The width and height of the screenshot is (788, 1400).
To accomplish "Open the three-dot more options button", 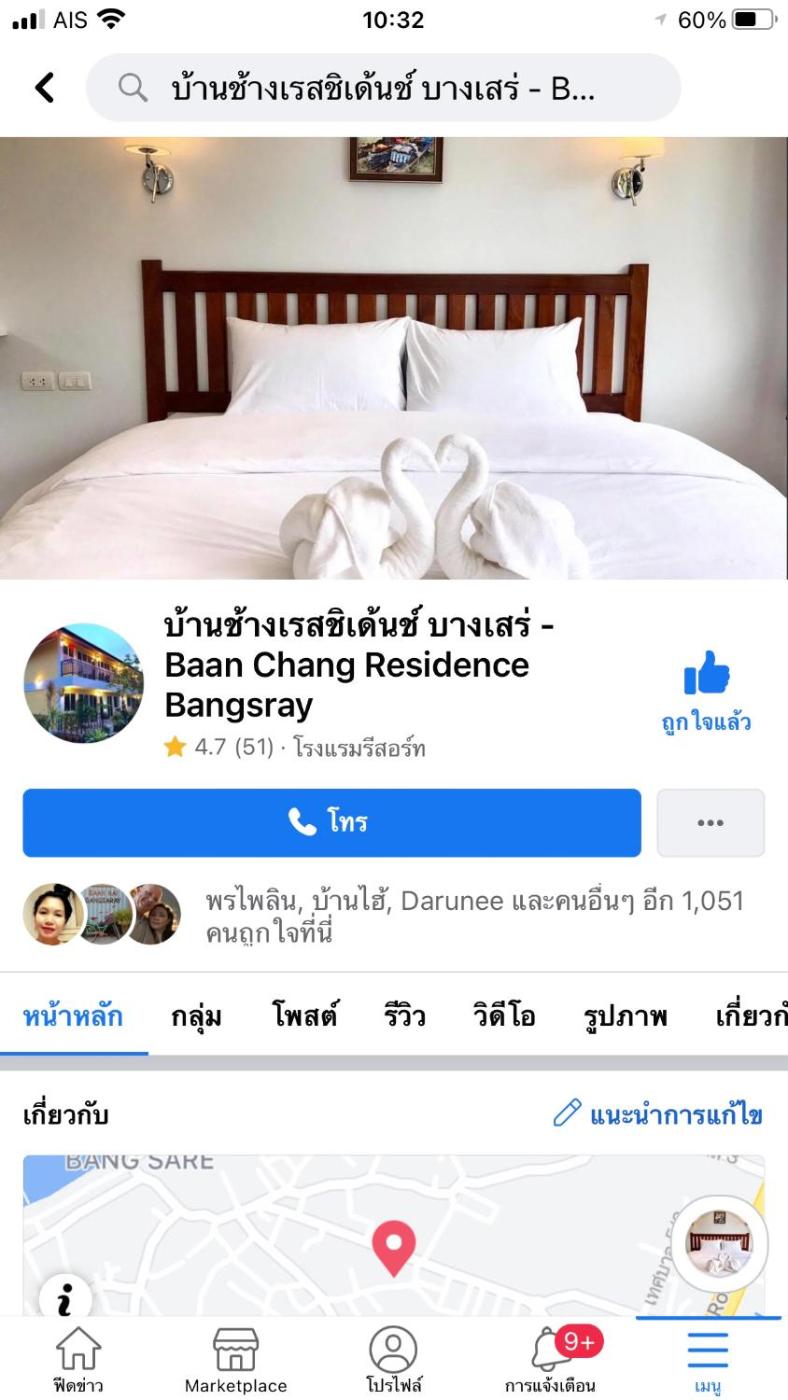I will [710, 823].
